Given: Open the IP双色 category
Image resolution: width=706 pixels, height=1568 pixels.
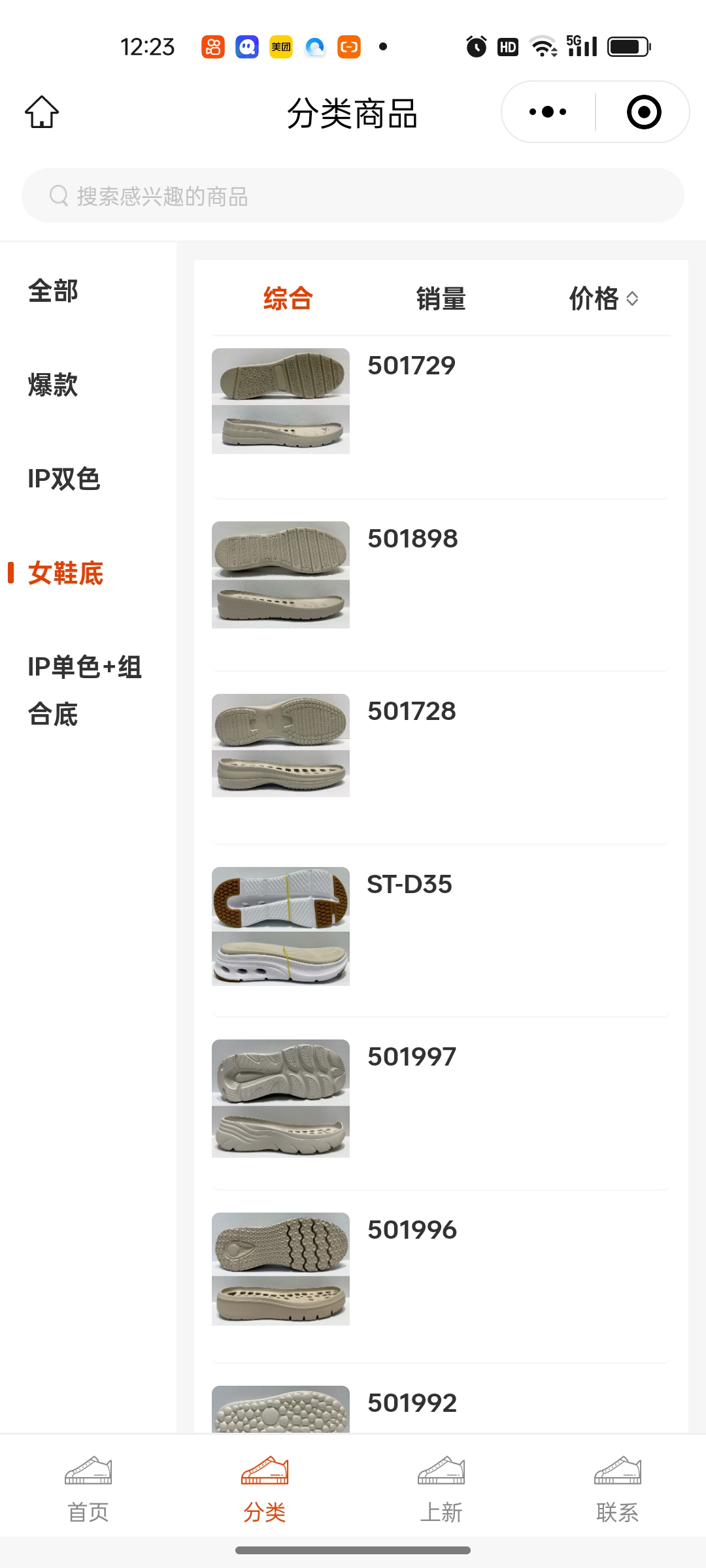Looking at the screenshot, I should click(63, 479).
